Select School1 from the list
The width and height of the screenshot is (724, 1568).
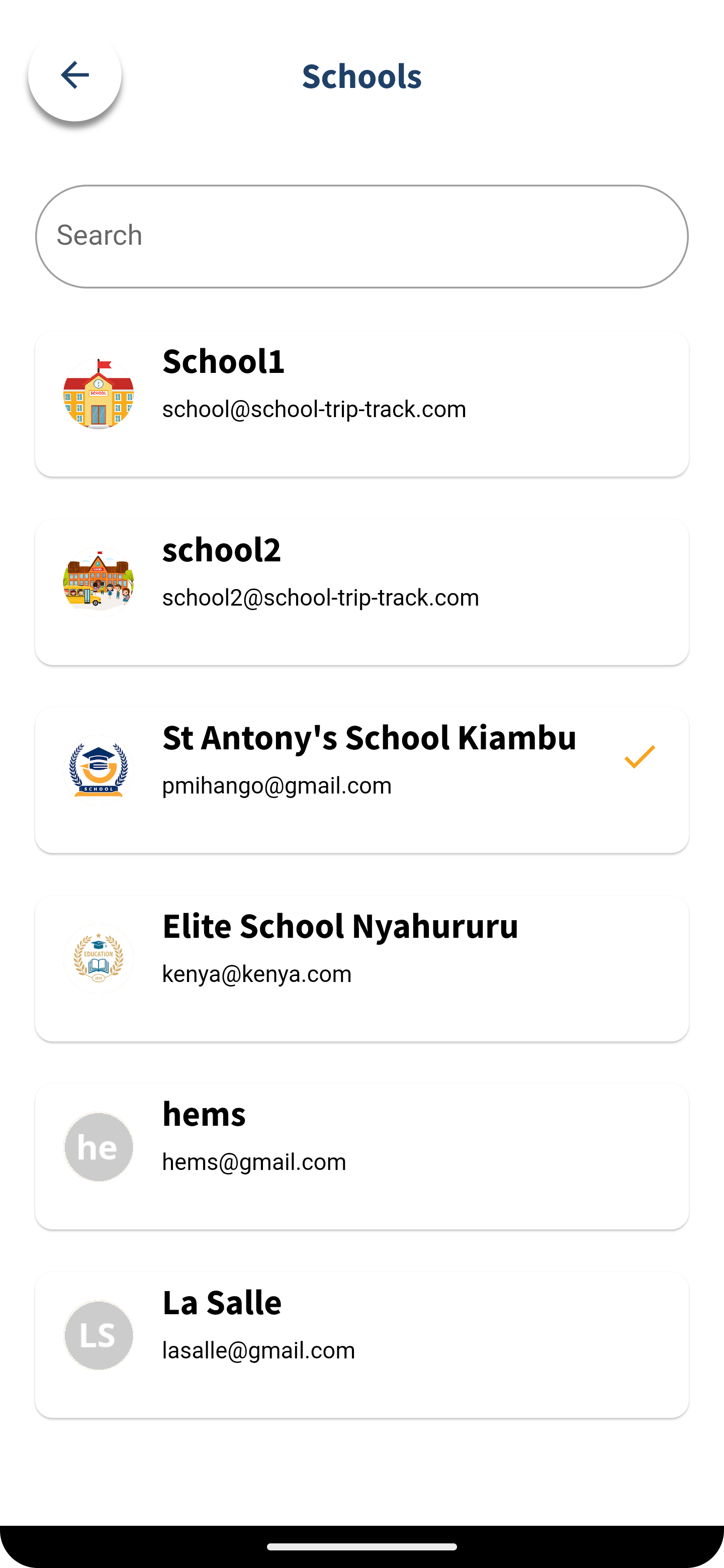361,404
